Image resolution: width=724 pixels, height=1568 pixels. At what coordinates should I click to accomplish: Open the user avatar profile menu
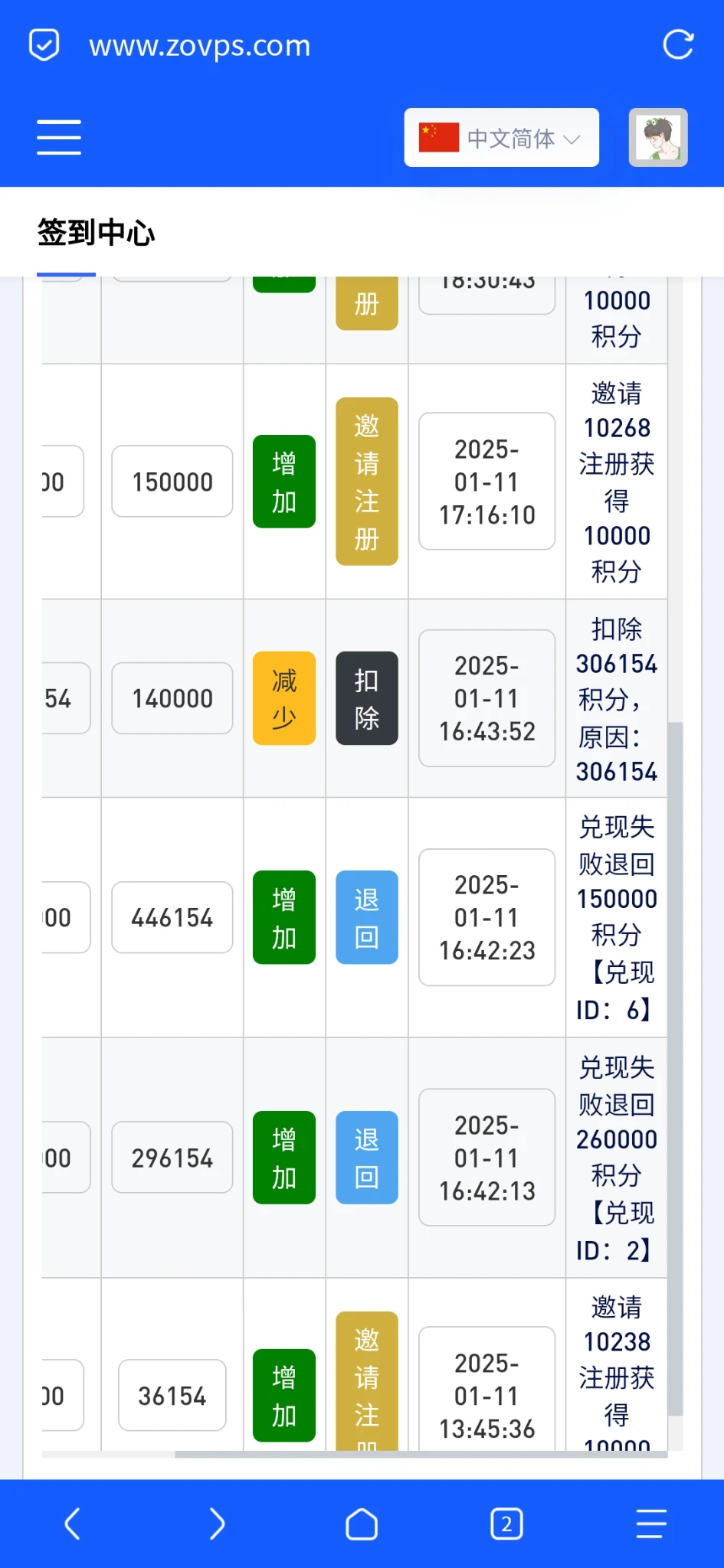tap(658, 138)
